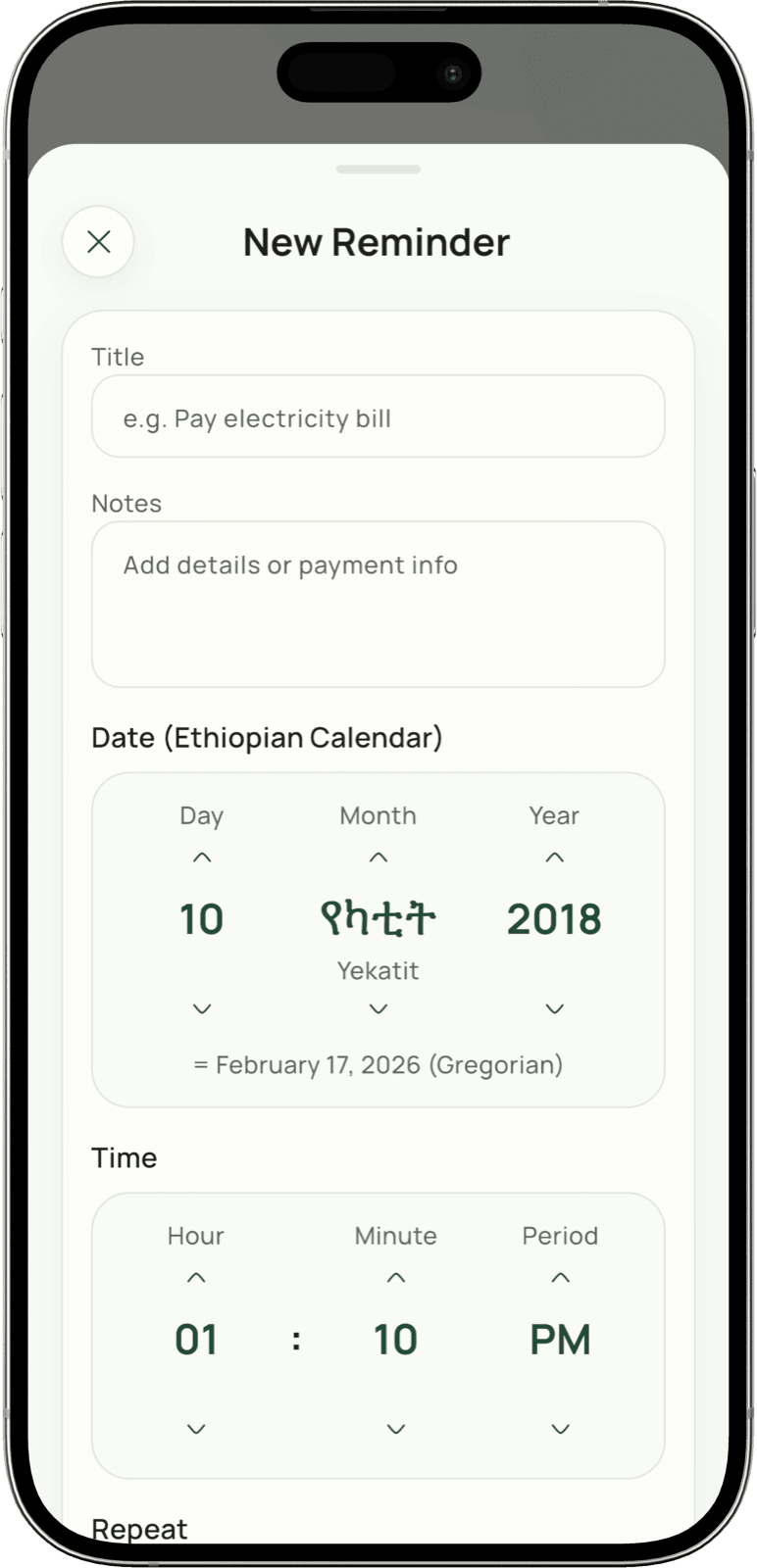Open the Repeat section options

point(139,1528)
